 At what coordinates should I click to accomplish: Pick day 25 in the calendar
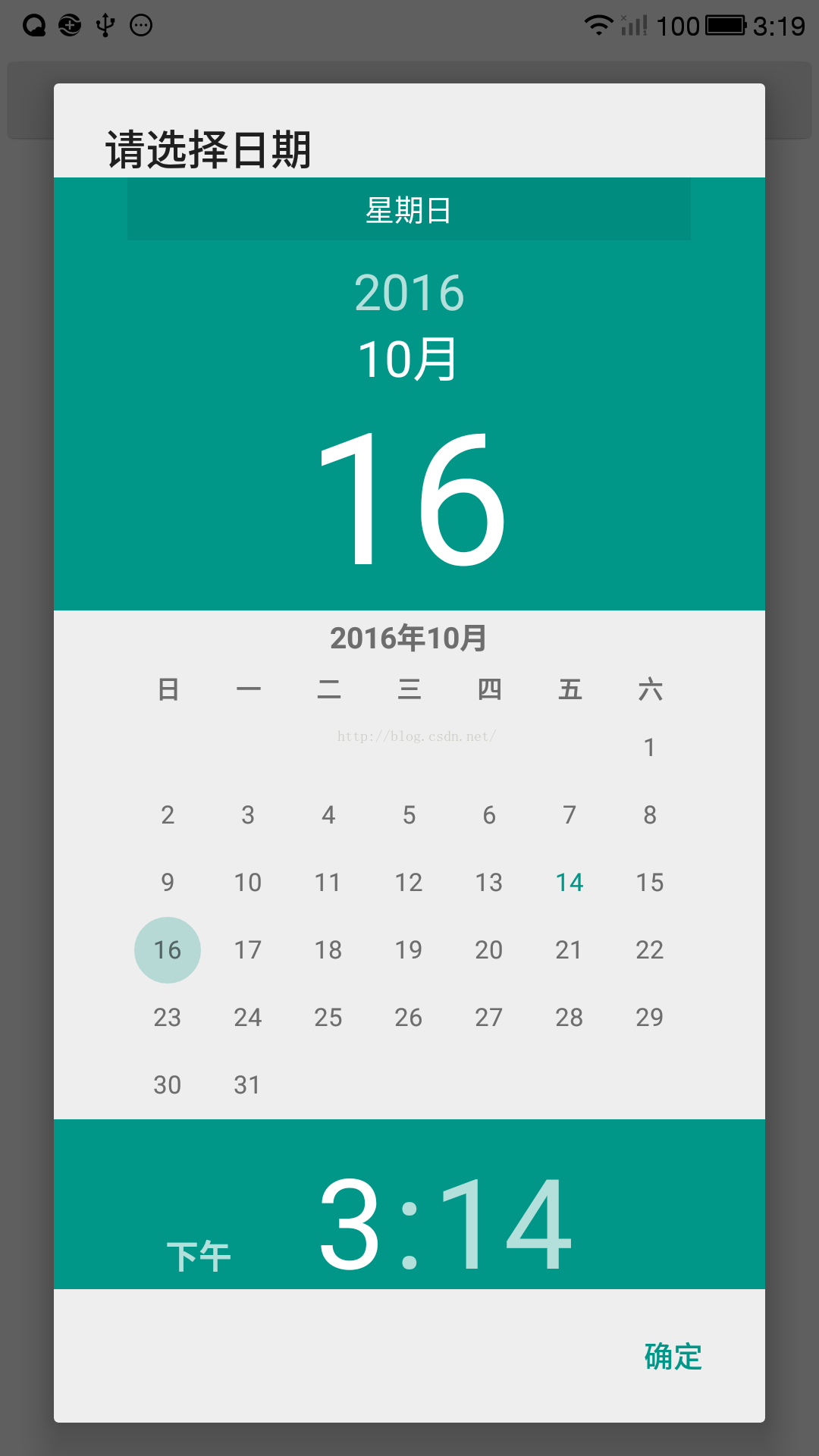328,1018
